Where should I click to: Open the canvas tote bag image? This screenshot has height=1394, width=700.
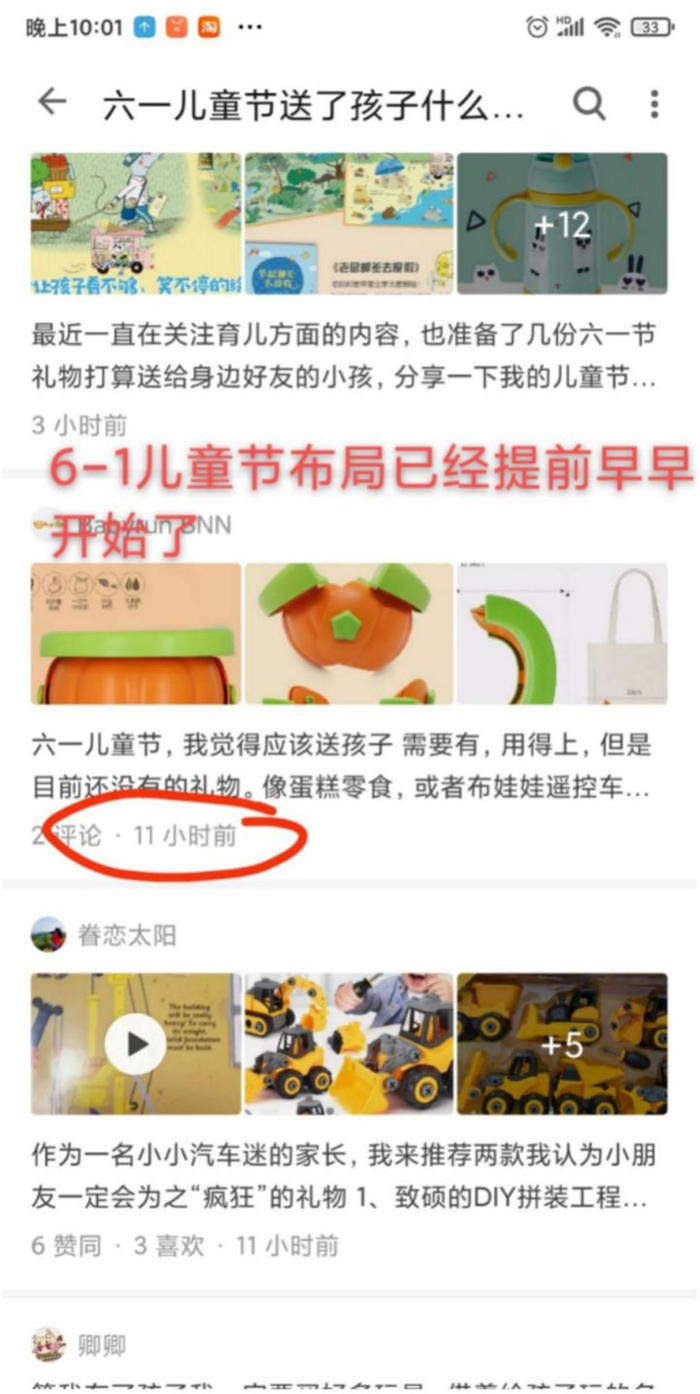point(562,634)
